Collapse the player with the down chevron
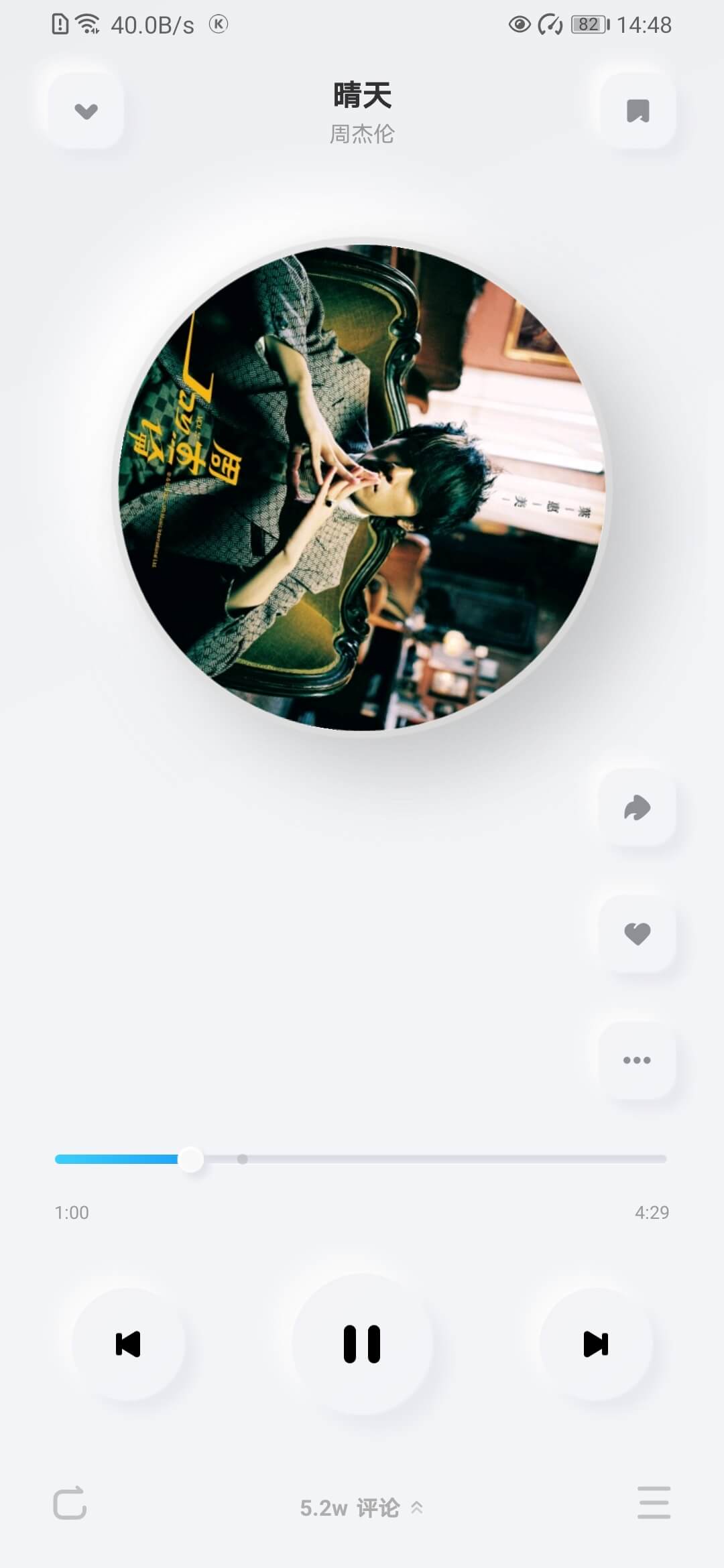The height and width of the screenshot is (1568, 724). [x=86, y=111]
